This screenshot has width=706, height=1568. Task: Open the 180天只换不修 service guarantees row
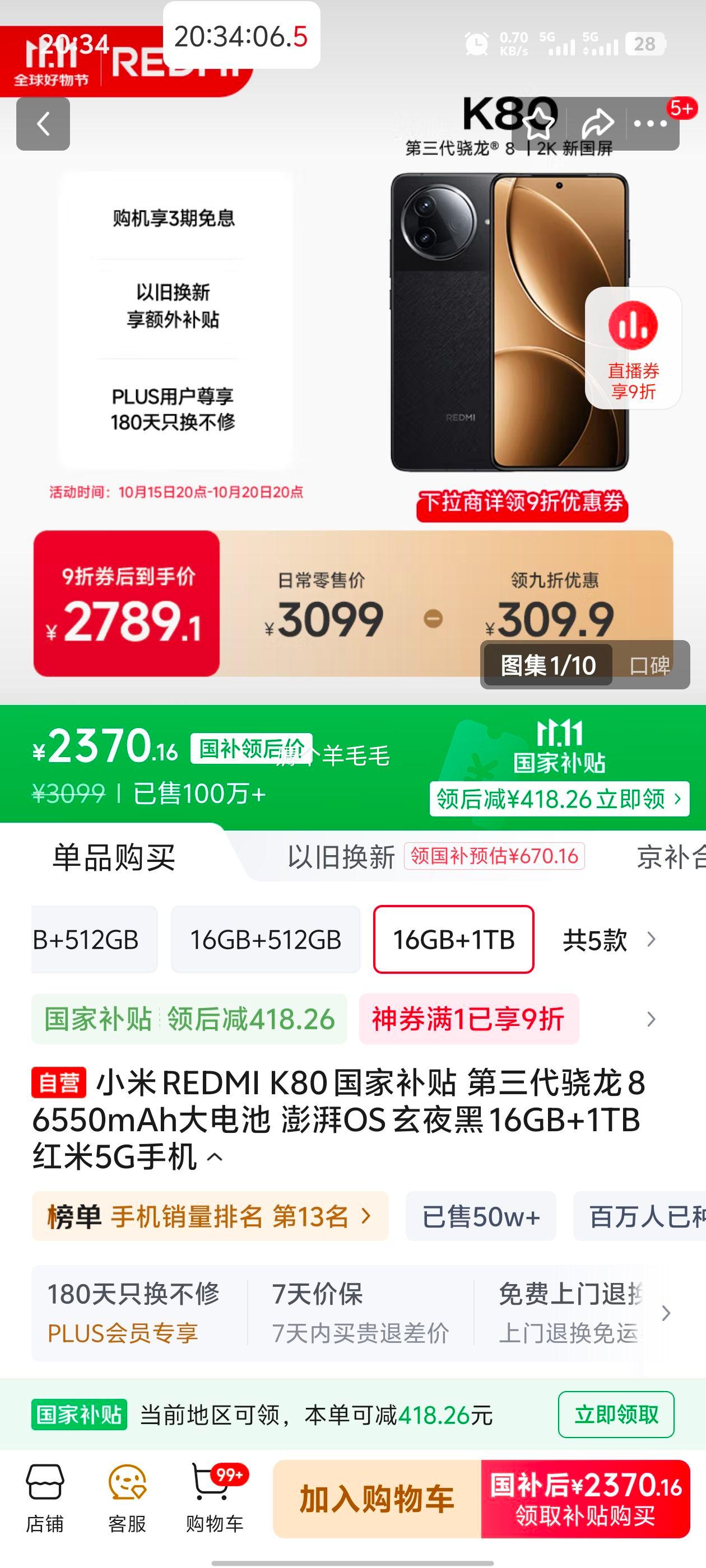354,1313
